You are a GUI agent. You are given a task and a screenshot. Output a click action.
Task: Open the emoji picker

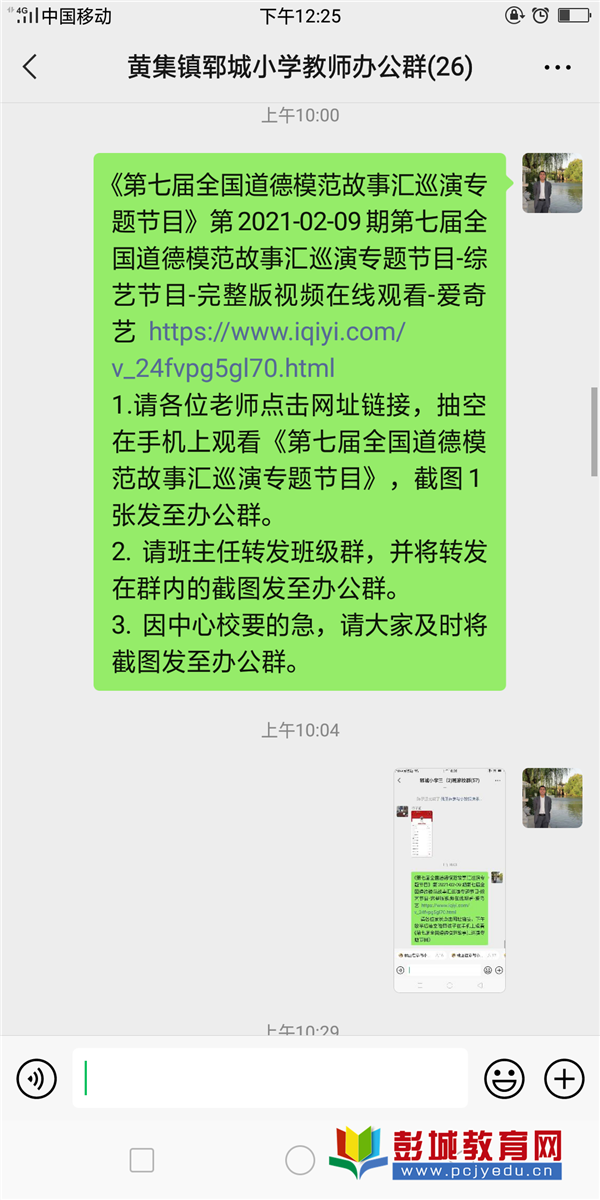coord(504,1078)
